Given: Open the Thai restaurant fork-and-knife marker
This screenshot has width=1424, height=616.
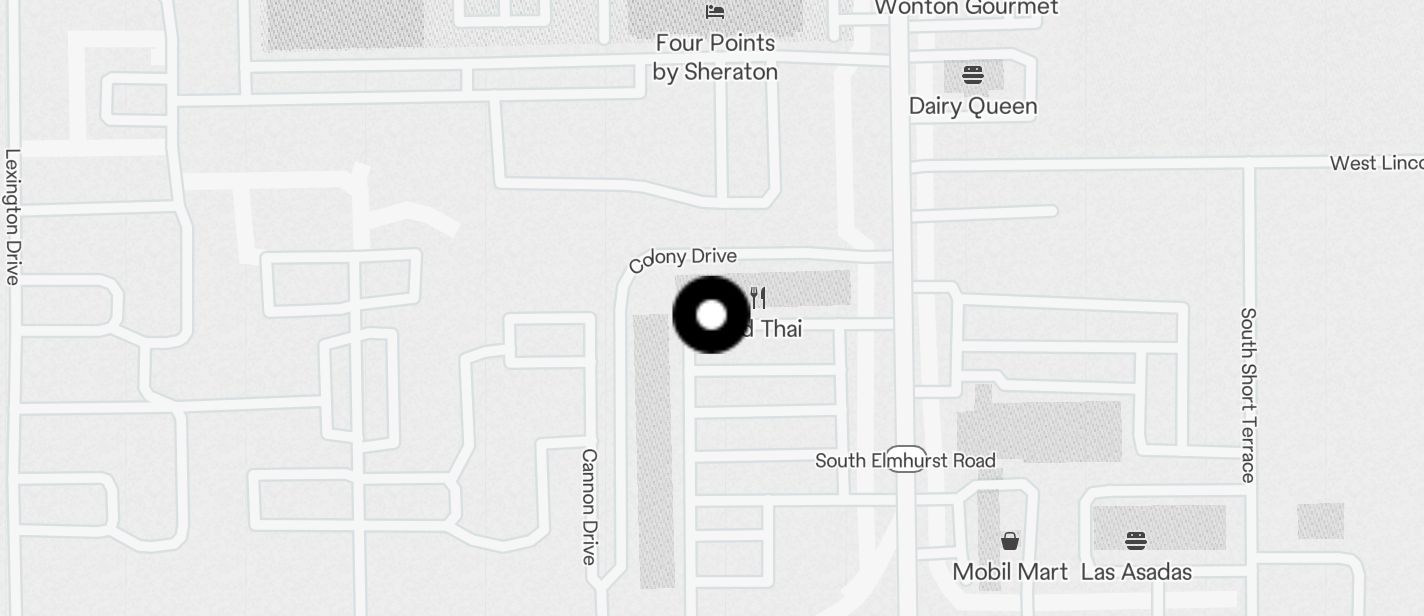Looking at the screenshot, I should point(758,298).
